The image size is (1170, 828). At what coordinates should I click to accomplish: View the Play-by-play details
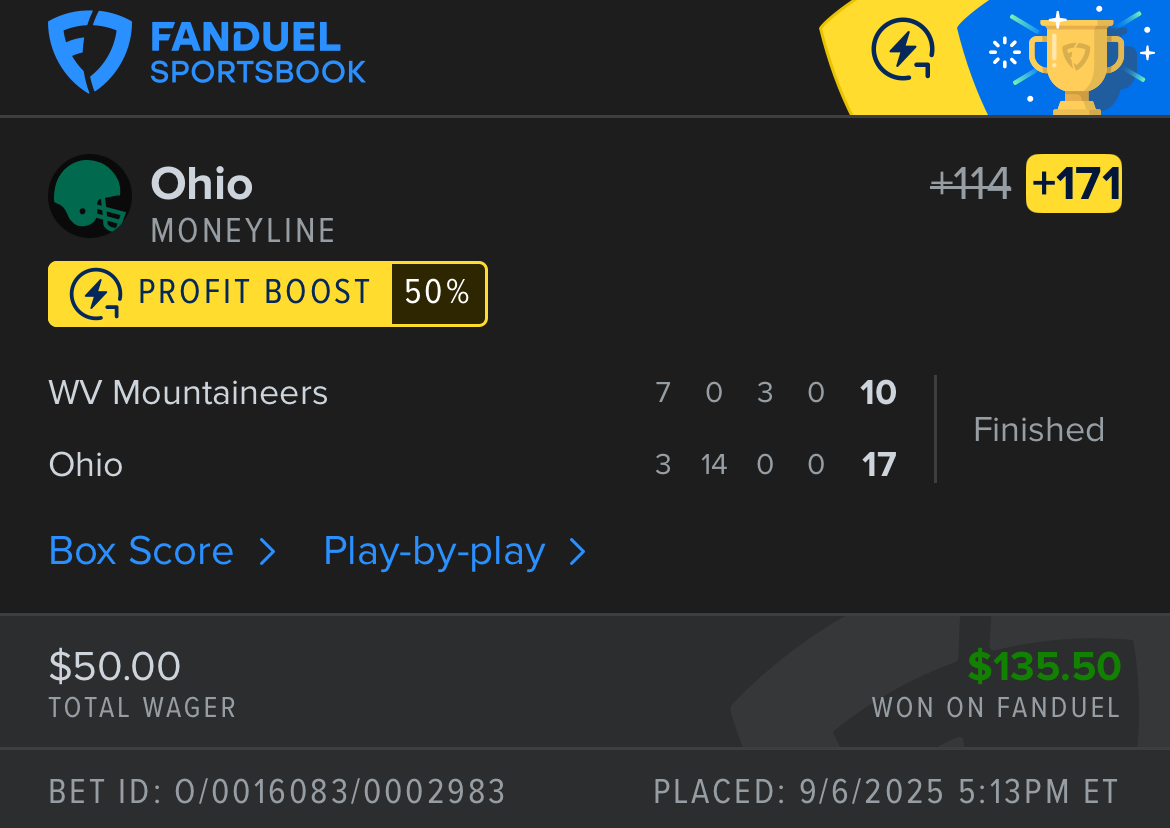coord(453,551)
